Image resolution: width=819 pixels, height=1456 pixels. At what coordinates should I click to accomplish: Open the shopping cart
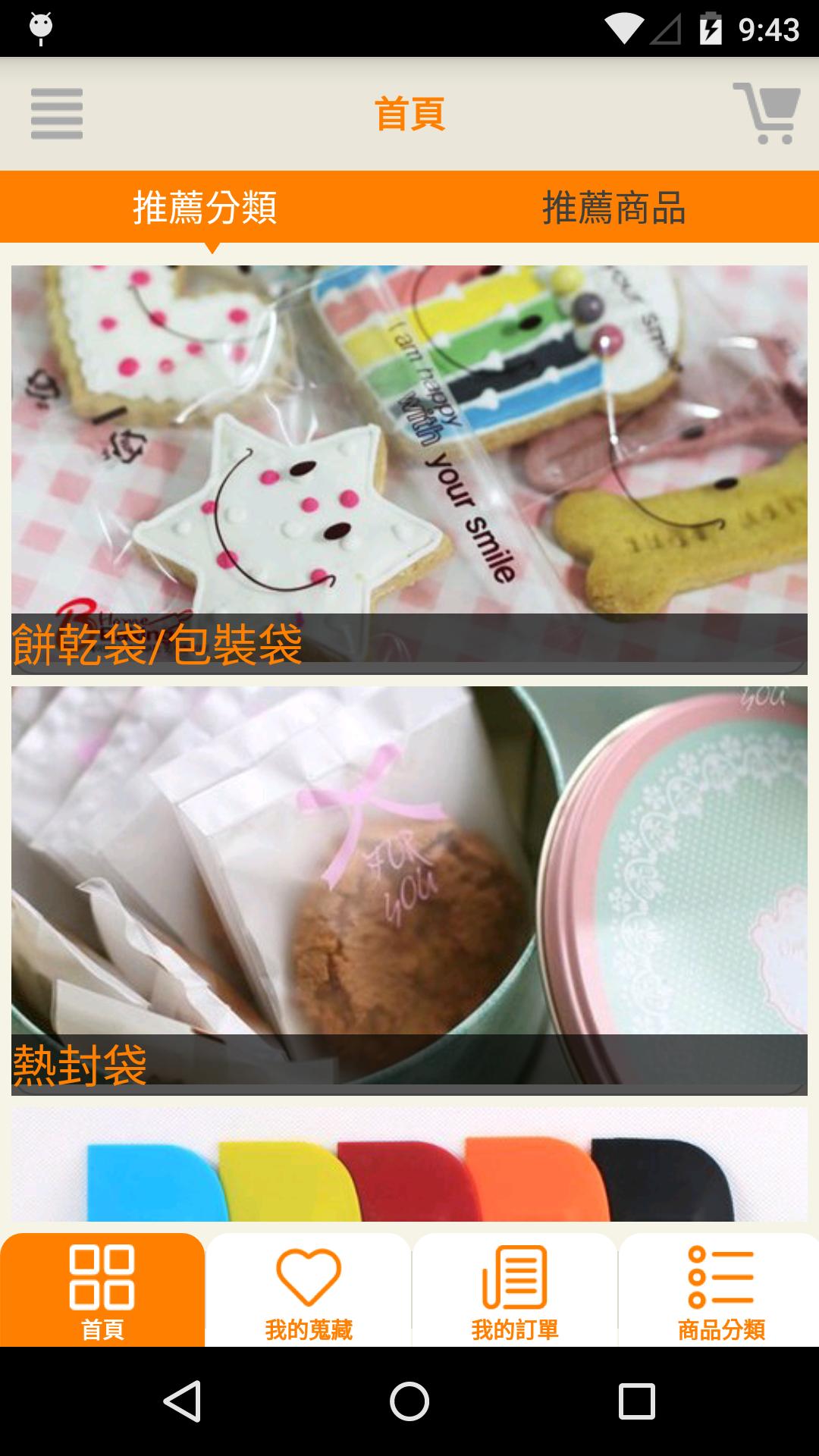(767, 114)
